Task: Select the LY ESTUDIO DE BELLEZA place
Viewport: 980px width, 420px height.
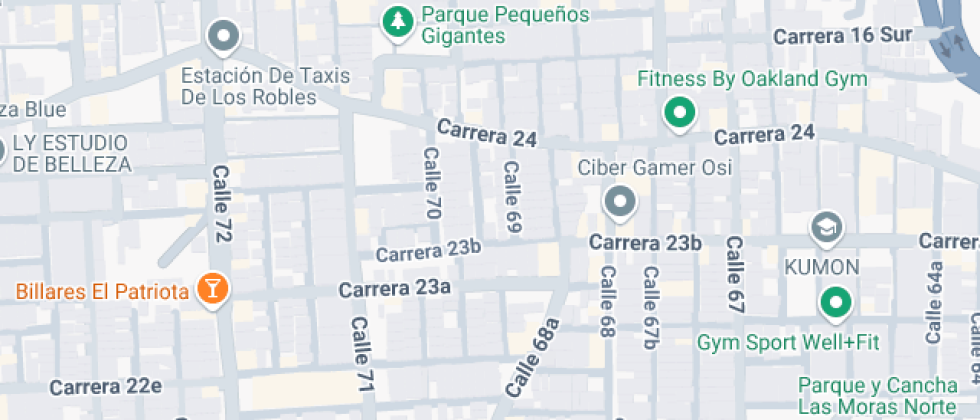Action: tap(71, 153)
